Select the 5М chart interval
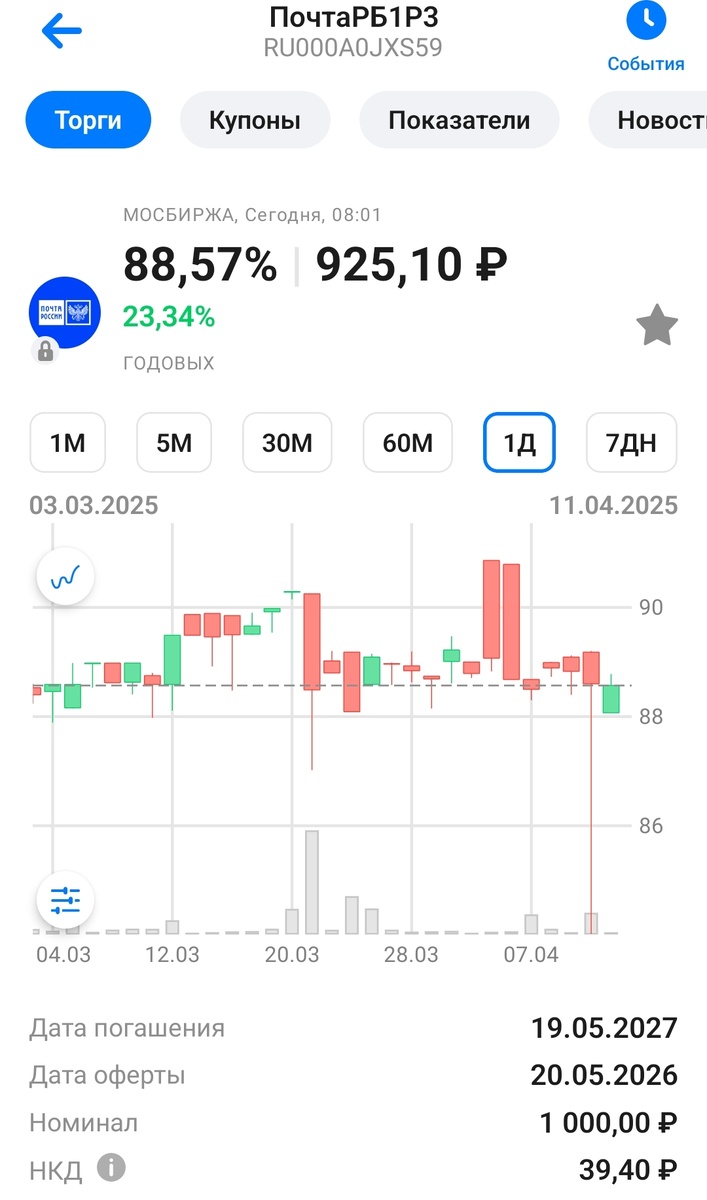The height and width of the screenshot is (1200, 707). [x=174, y=442]
